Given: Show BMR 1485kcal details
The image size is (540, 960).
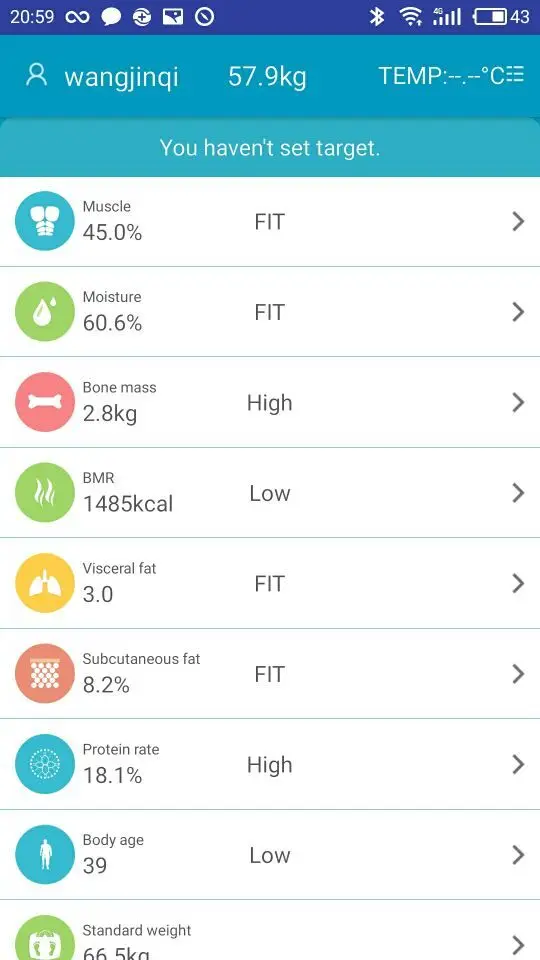Looking at the screenshot, I should click(x=270, y=493).
